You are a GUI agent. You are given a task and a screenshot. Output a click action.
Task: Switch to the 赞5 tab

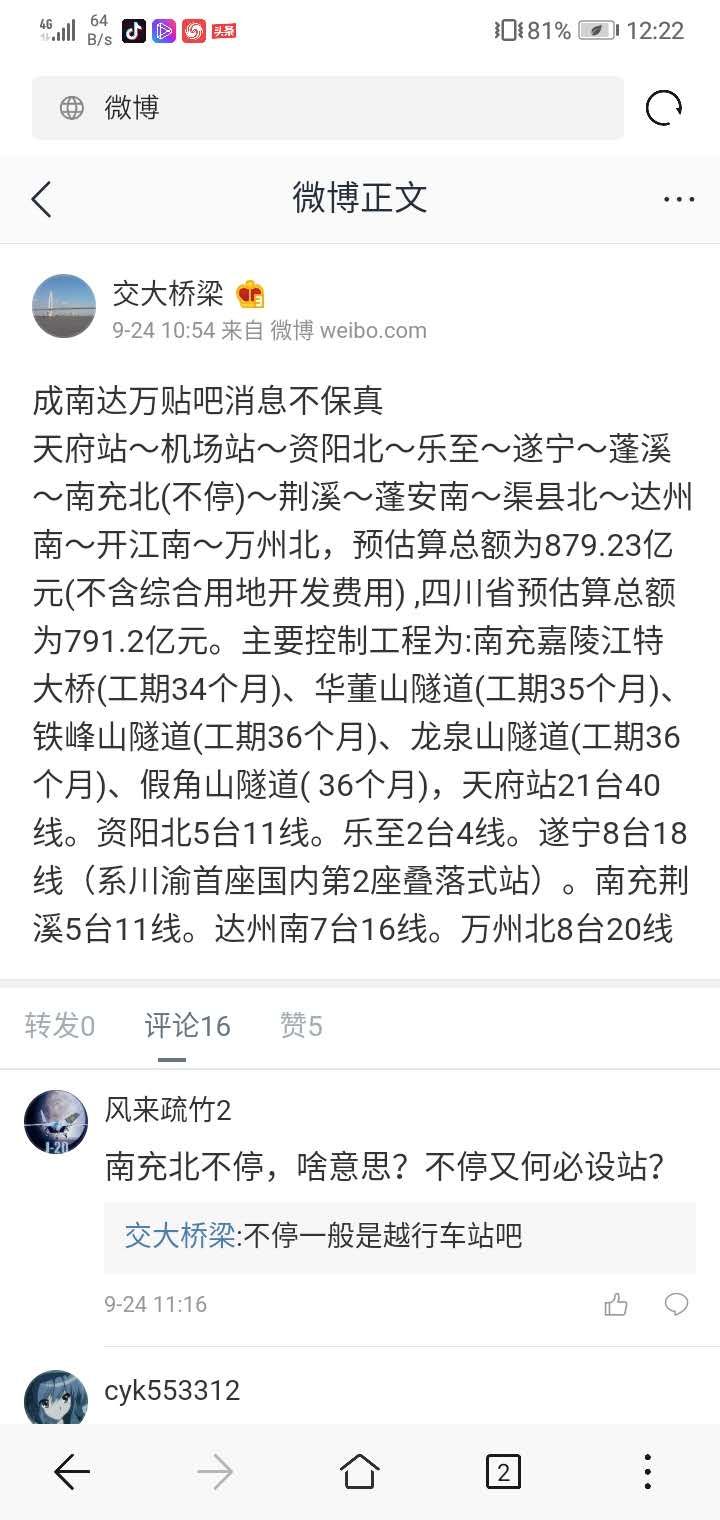(301, 1025)
